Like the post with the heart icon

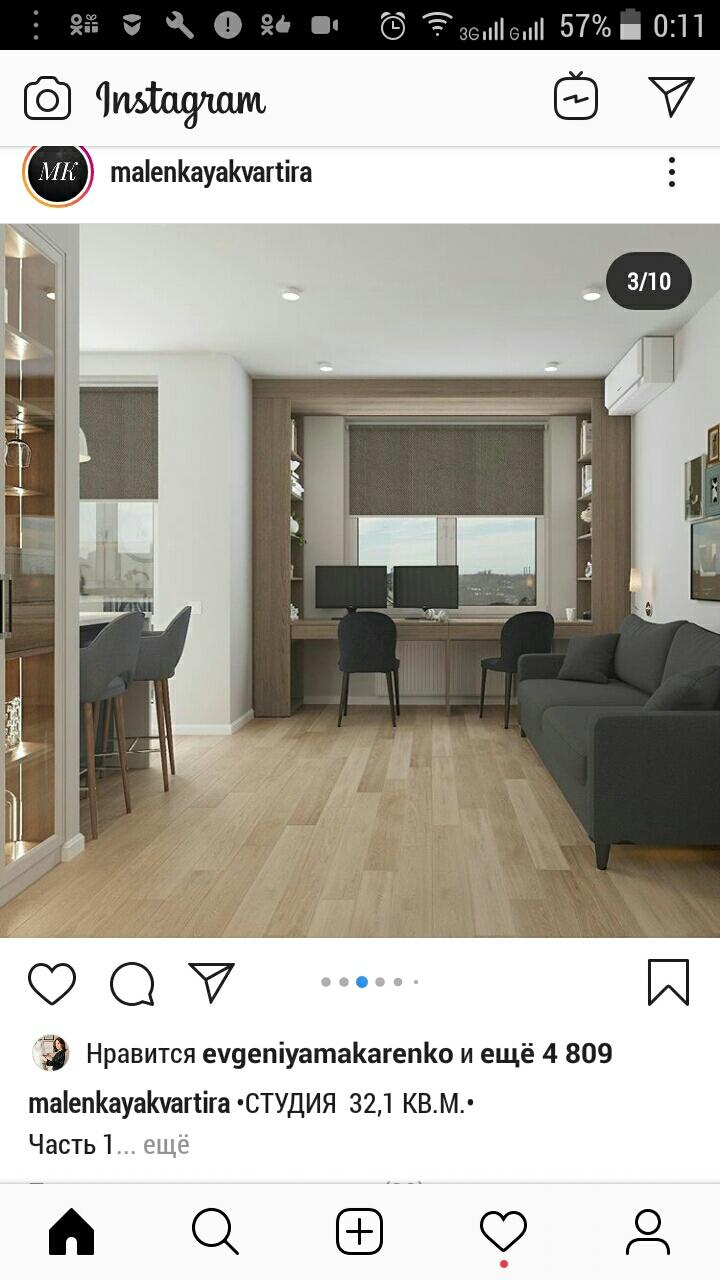point(52,983)
